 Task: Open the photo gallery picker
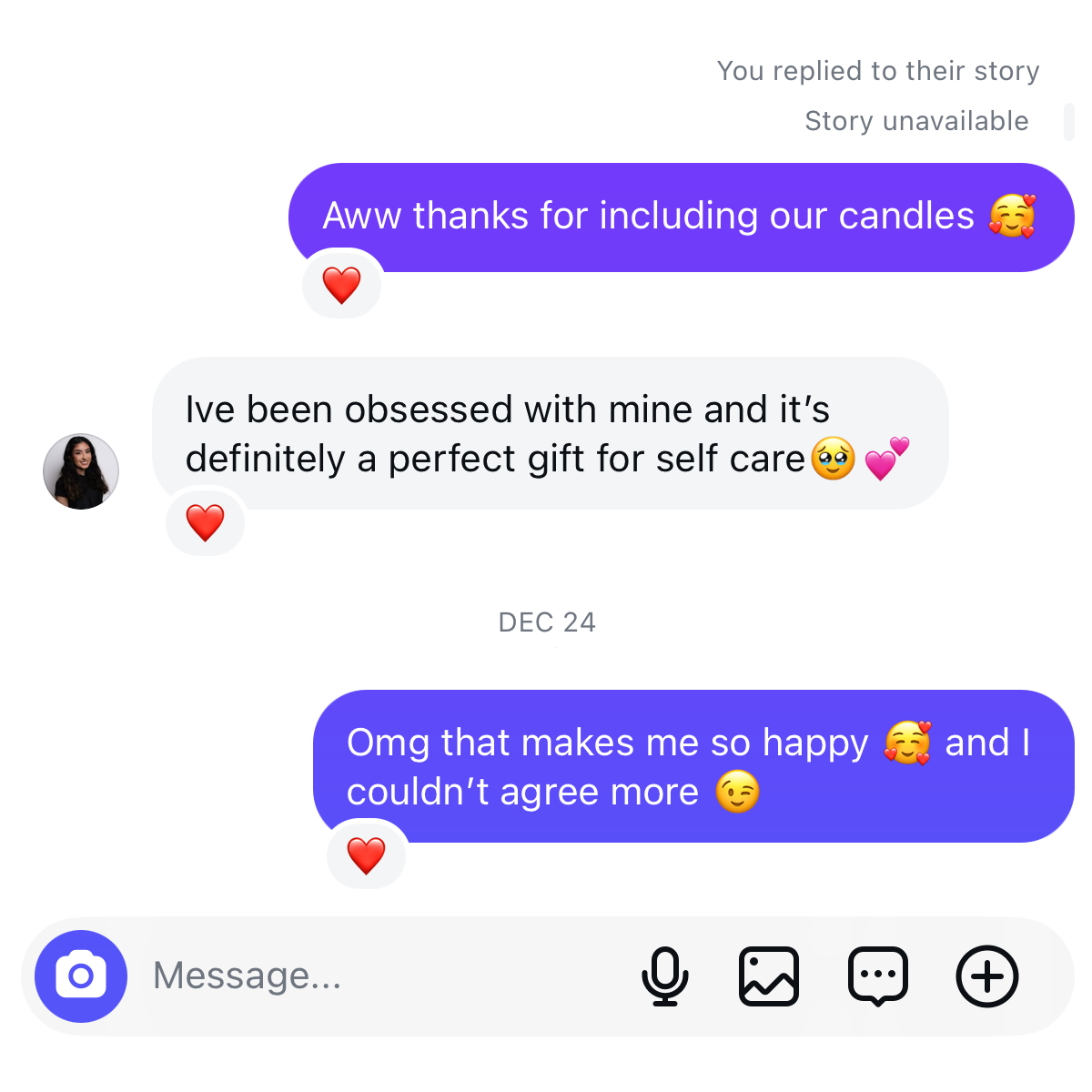[x=769, y=976]
